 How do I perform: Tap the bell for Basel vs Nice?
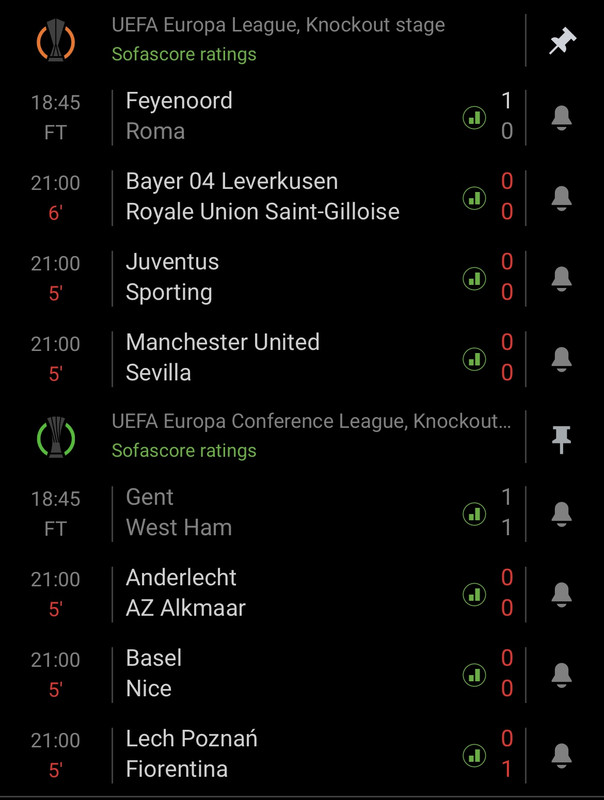pos(562,674)
